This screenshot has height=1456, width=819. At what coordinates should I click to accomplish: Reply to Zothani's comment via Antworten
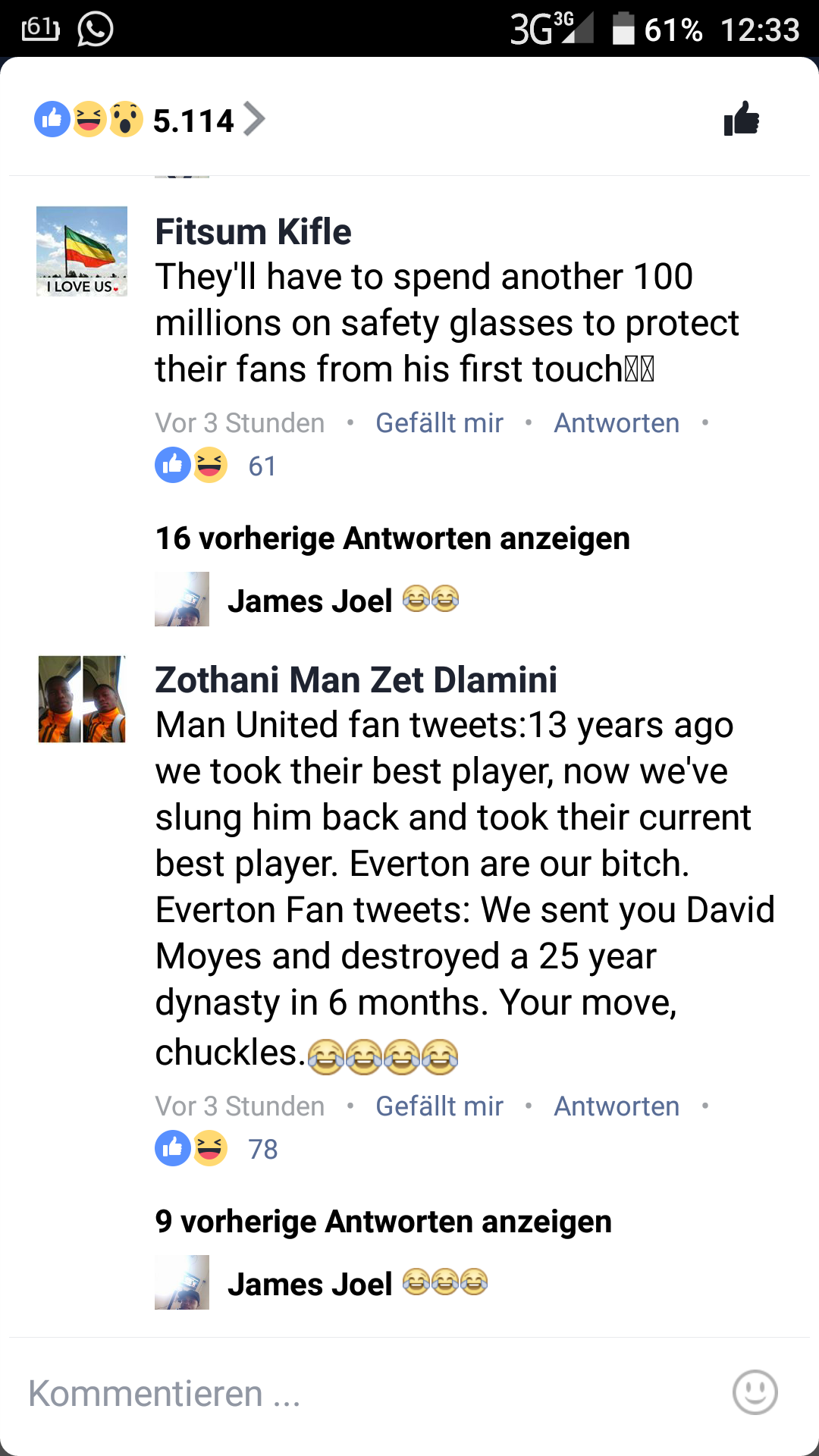pyautogui.click(x=617, y=1106)
